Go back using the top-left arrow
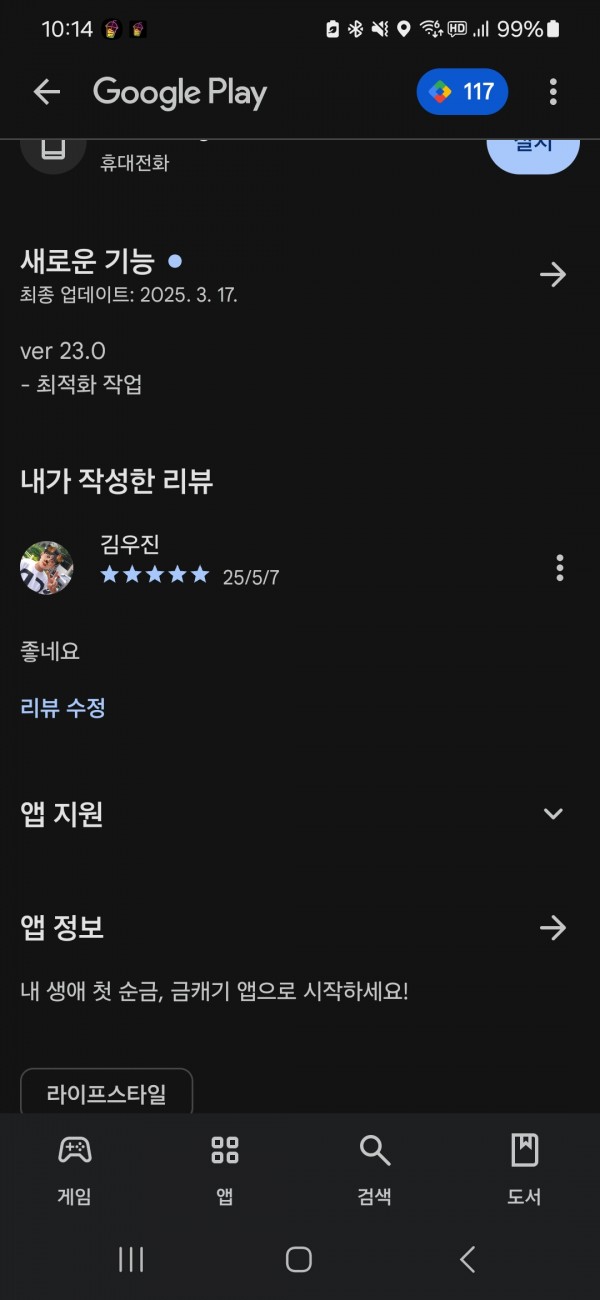600x1300 pixels. (47, 92)
